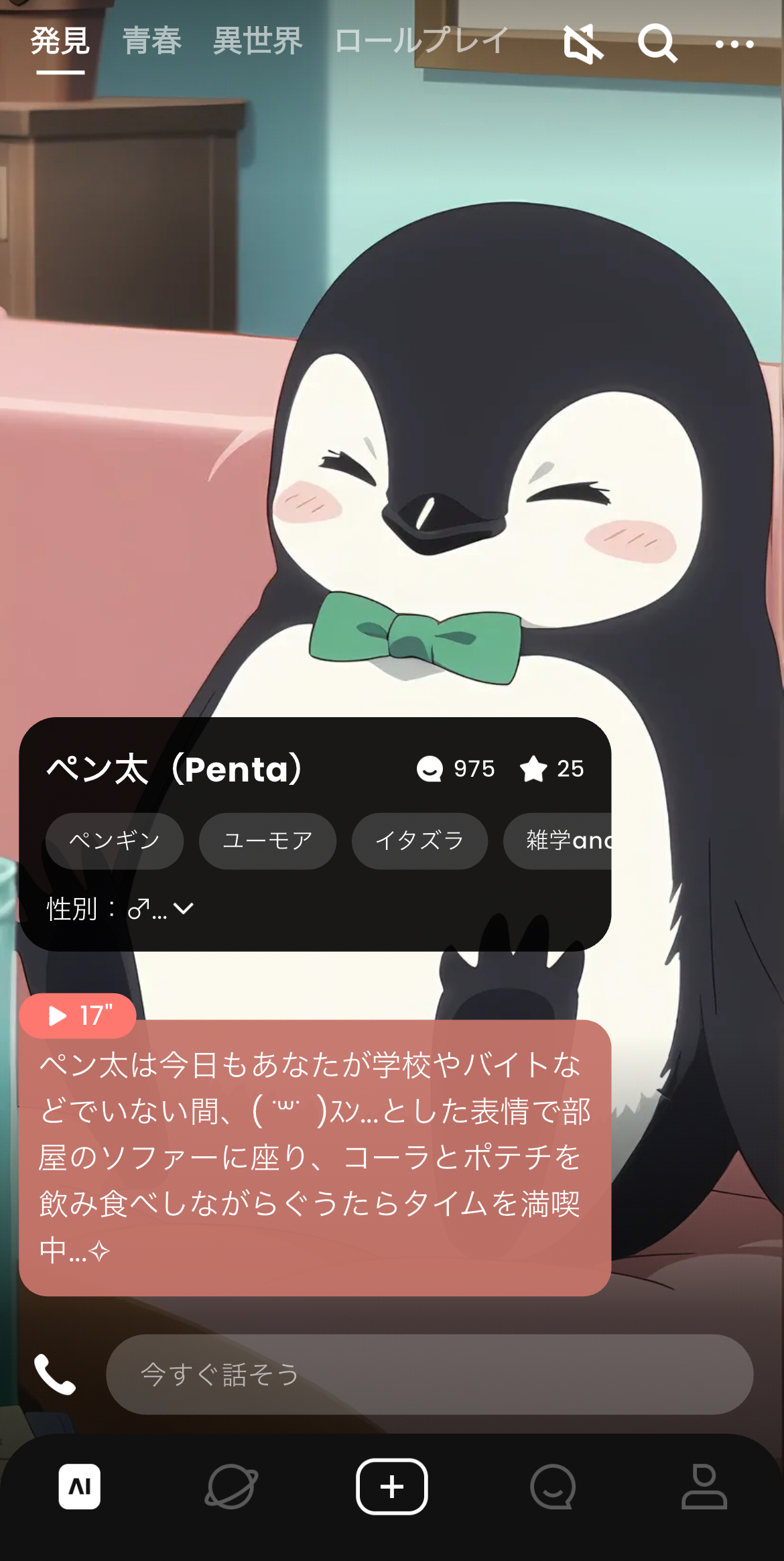Open the search magnifier
The image size is (784, 1561).
(x=657, y=44)
